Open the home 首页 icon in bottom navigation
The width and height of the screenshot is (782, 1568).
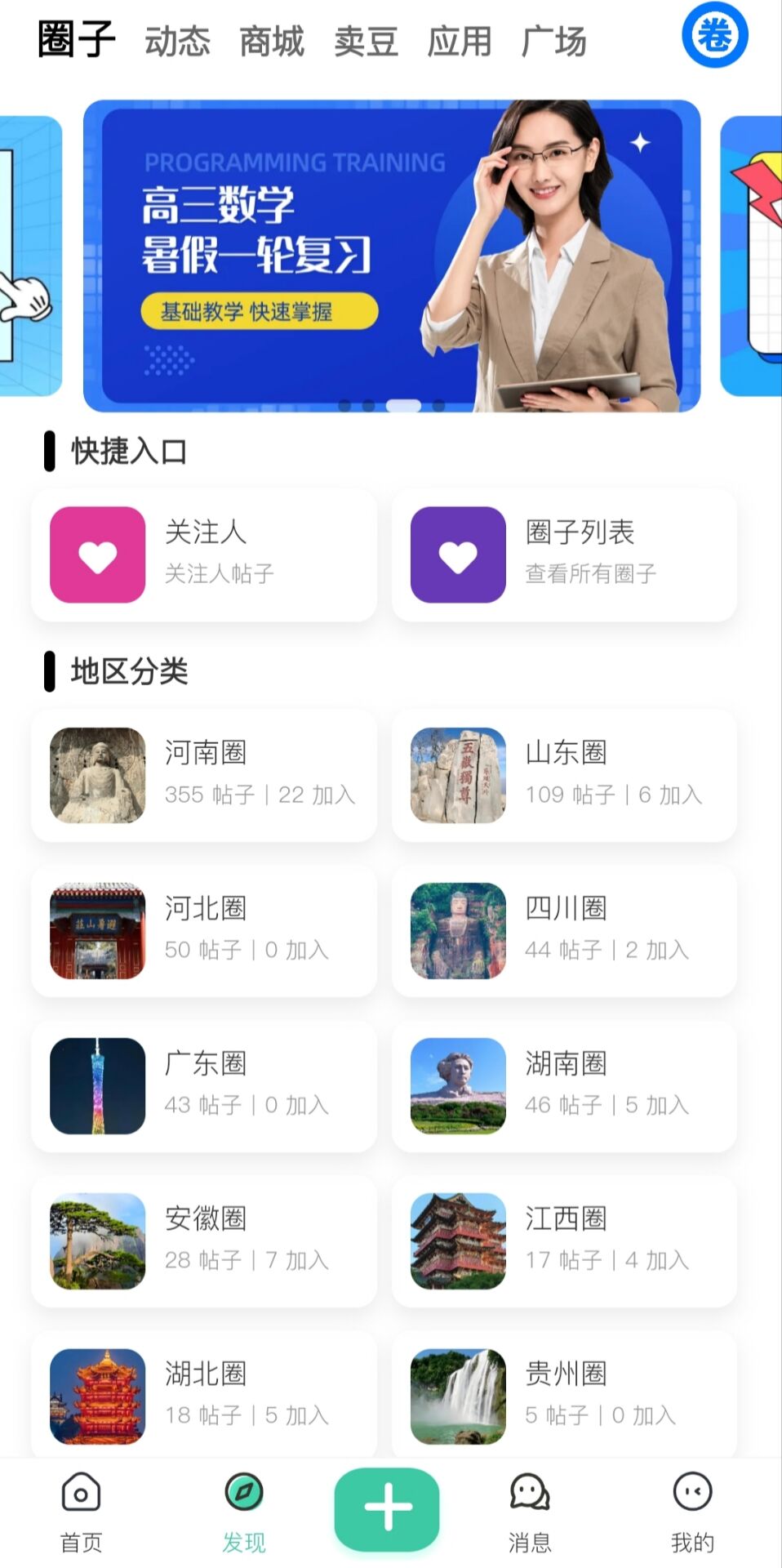coord(78,1511)
